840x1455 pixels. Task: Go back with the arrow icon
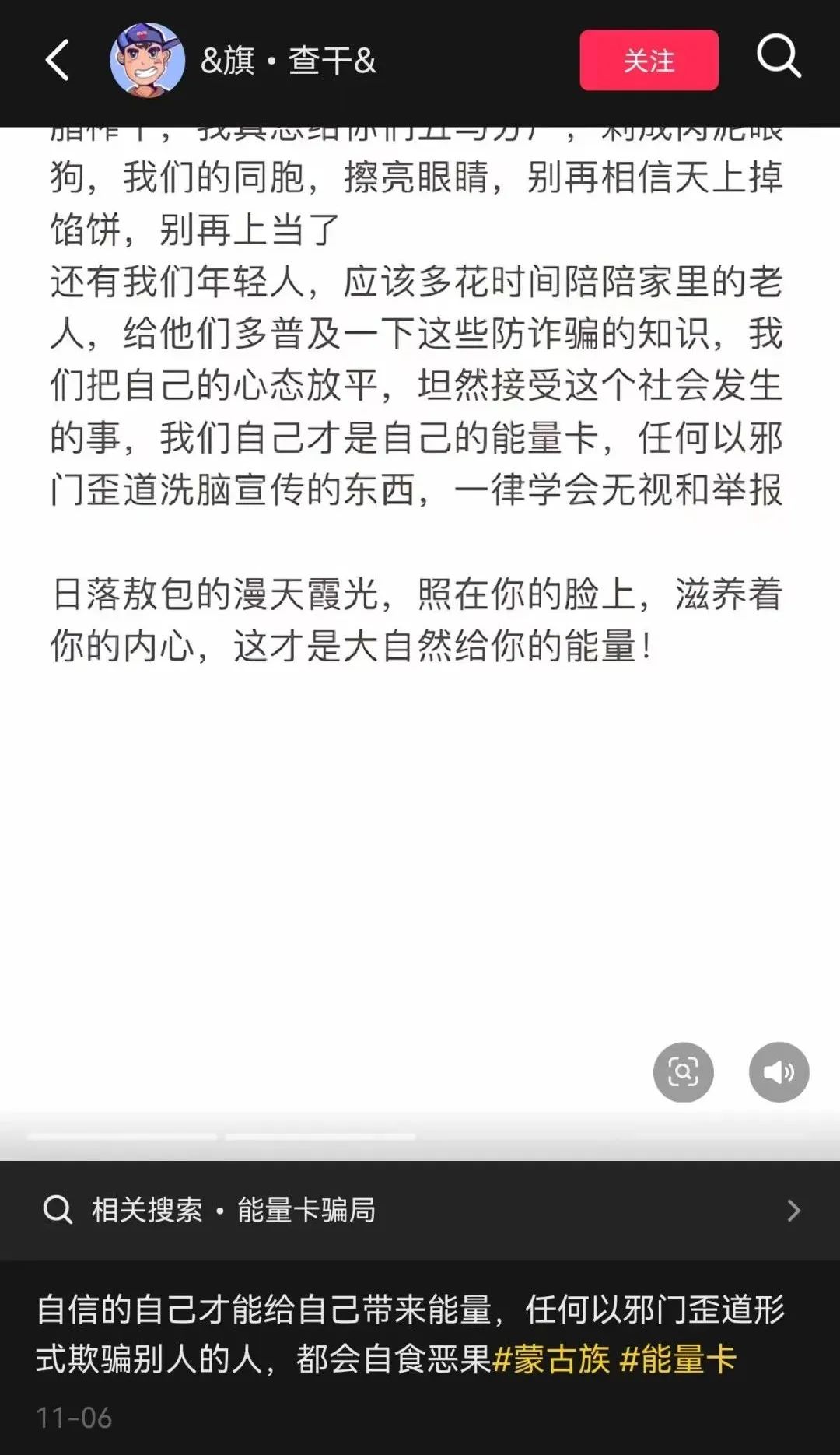(x=57, y=60)
